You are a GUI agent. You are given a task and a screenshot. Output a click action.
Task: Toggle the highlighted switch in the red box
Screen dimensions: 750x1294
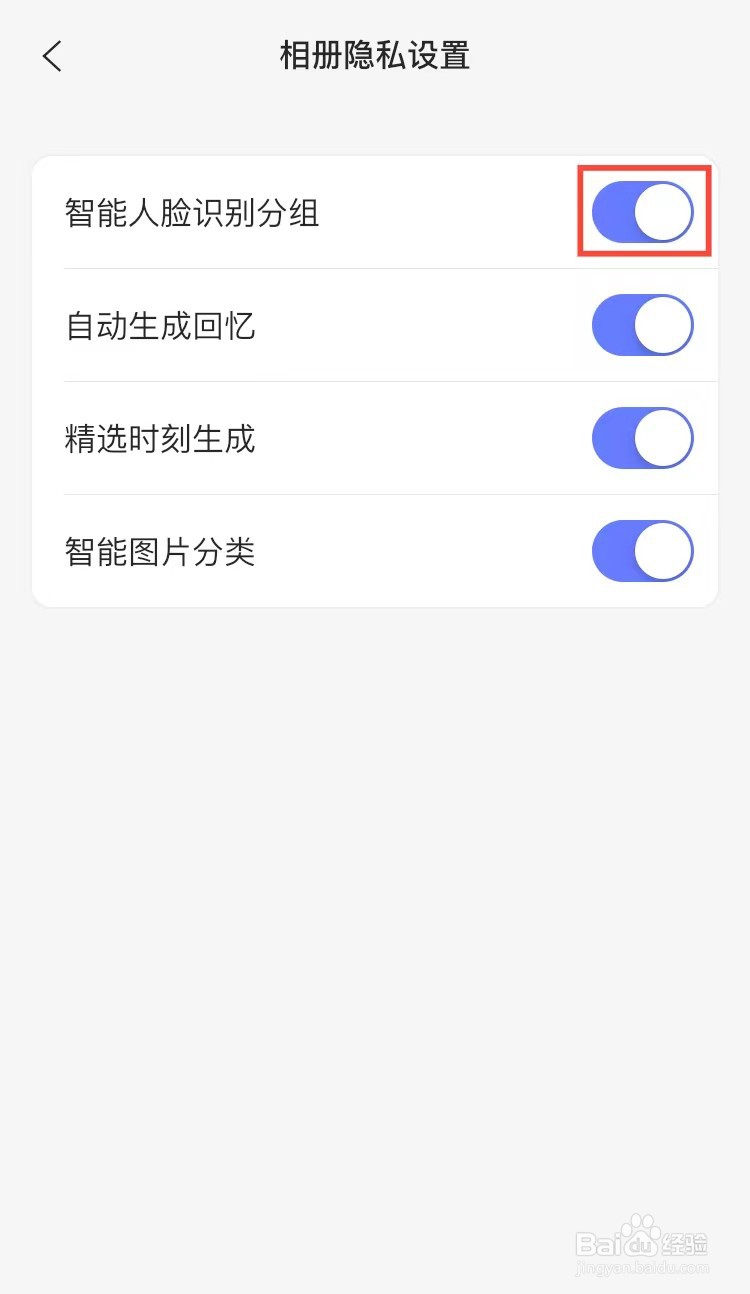click(x=642, y=211)
